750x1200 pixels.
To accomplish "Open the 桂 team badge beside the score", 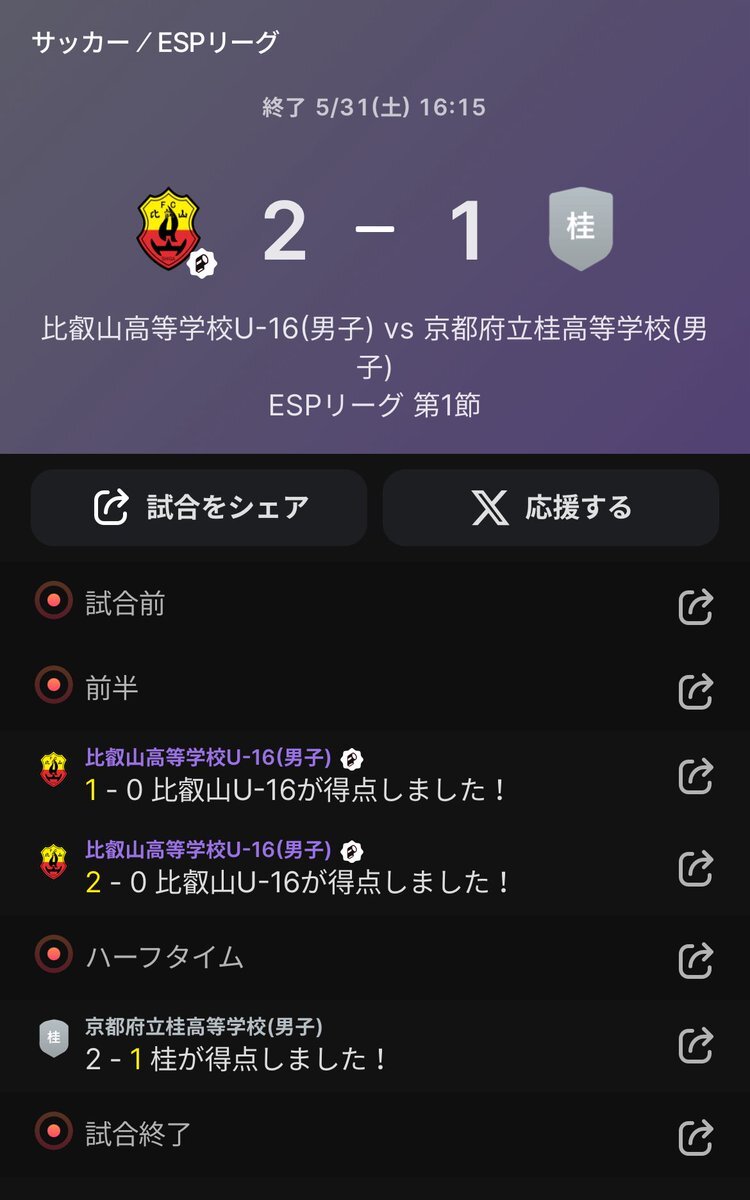I will [x=581, y=229].
